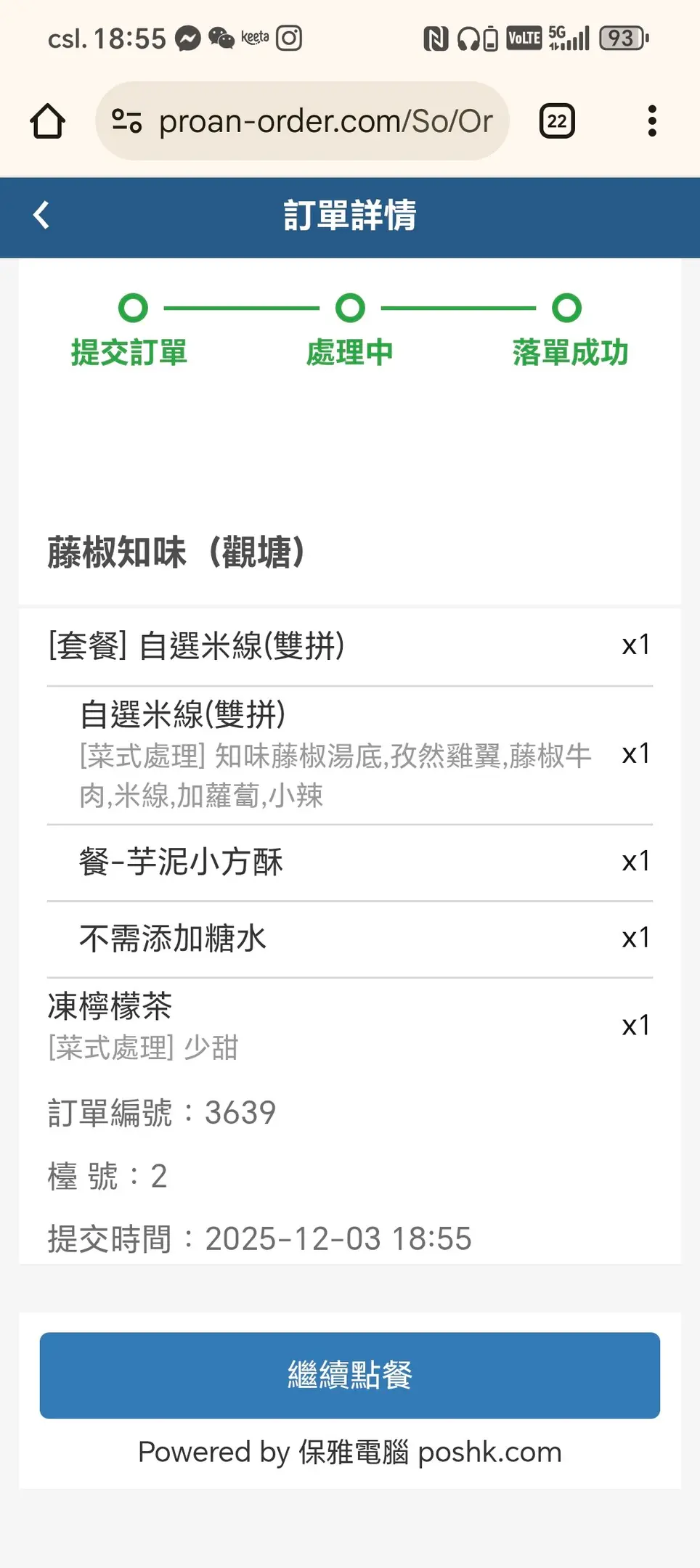Open the browser home page
Viewport: 700px width, 1568px height.
[x=48, y=121]
